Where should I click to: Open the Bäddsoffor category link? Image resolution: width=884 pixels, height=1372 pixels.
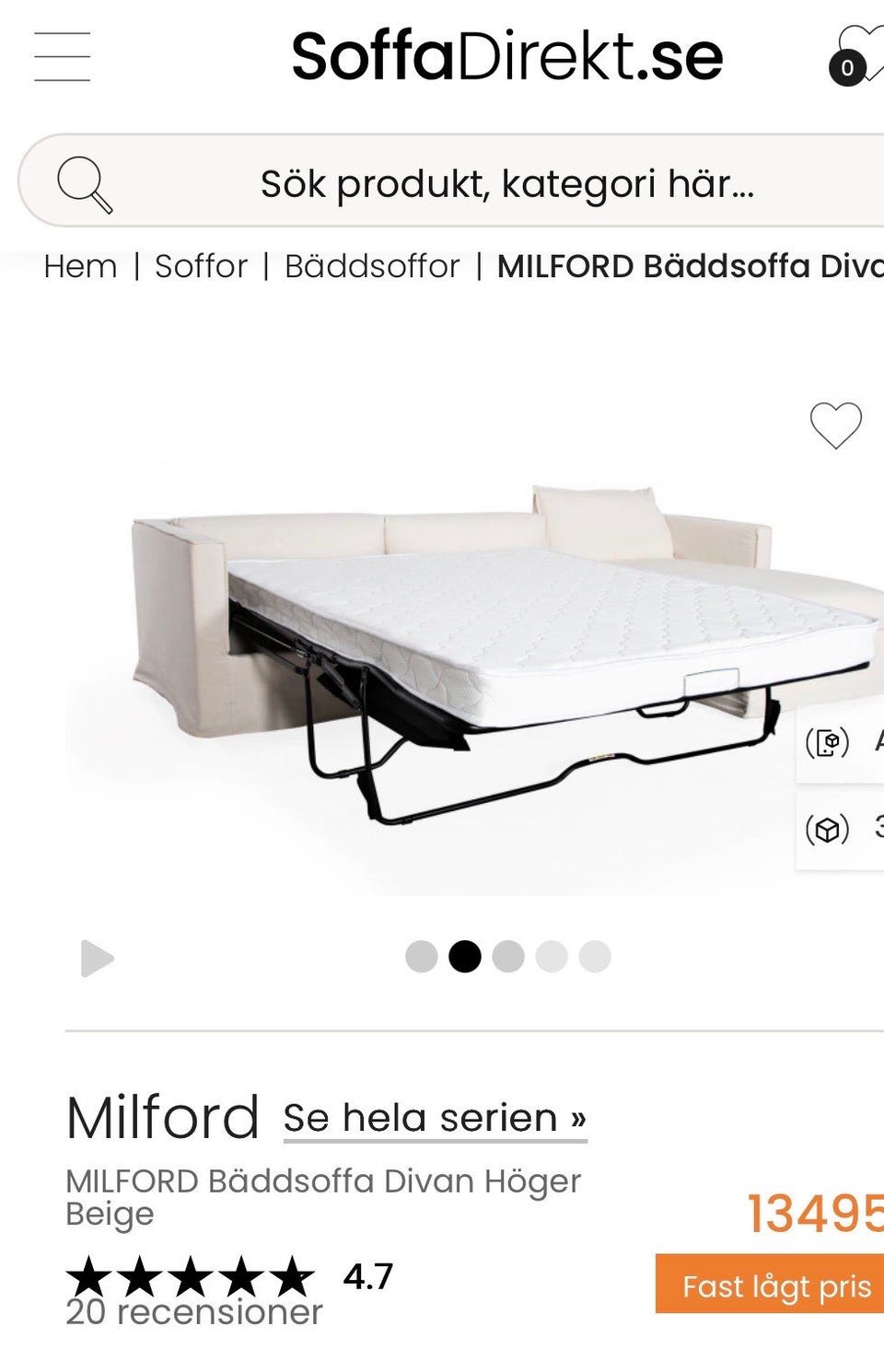(371, 267)
